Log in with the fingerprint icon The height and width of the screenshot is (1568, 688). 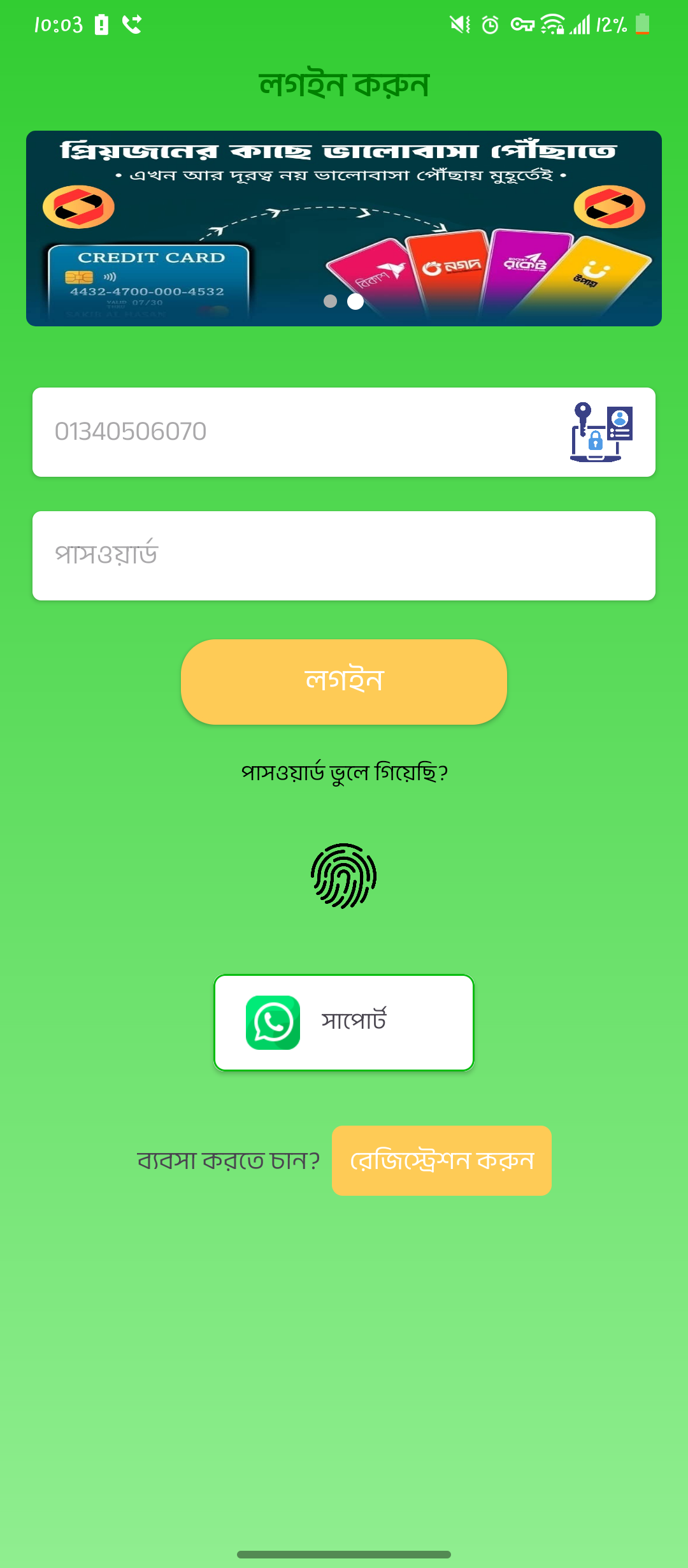coord(344,876)
